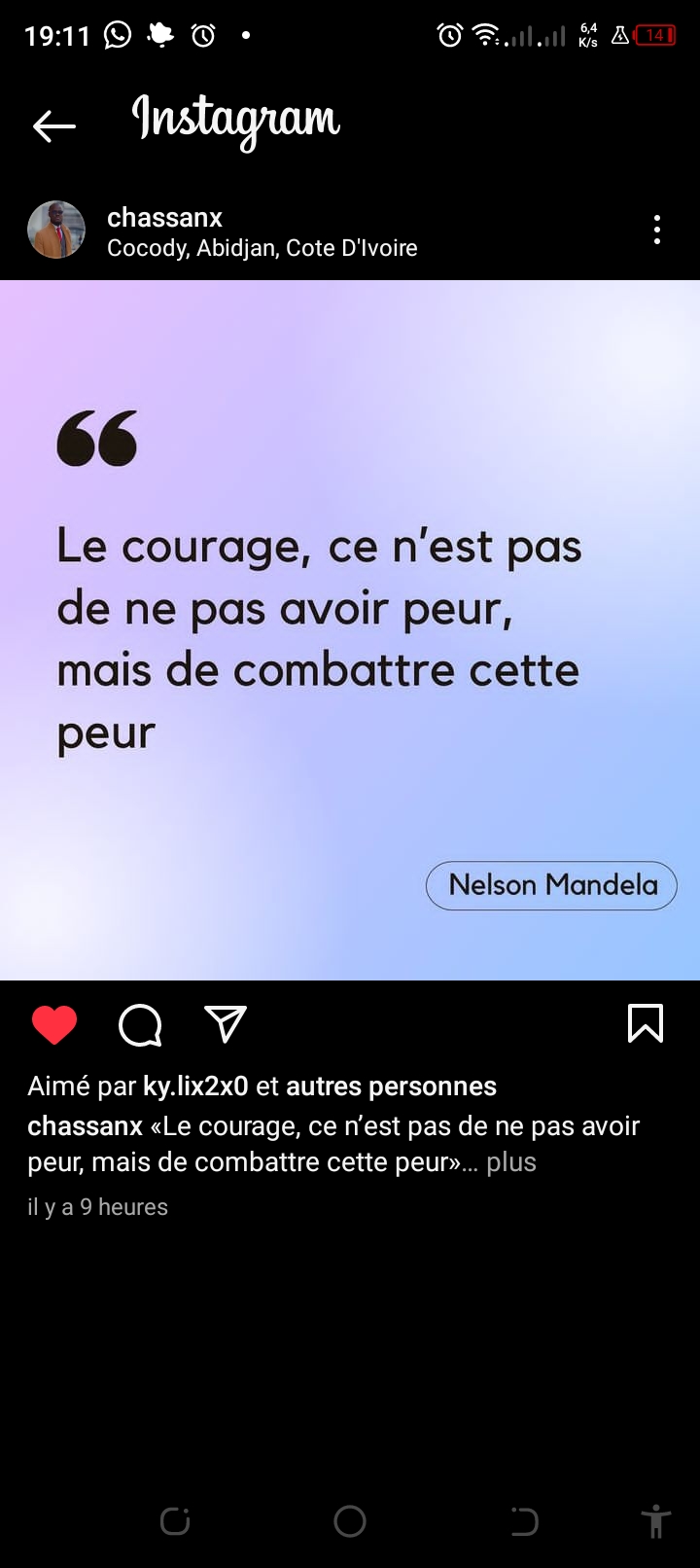Viewport: 700px width, 1568px height.
Task: Tap the accessibility shortcut icon
Action: tap(656, 1521)
